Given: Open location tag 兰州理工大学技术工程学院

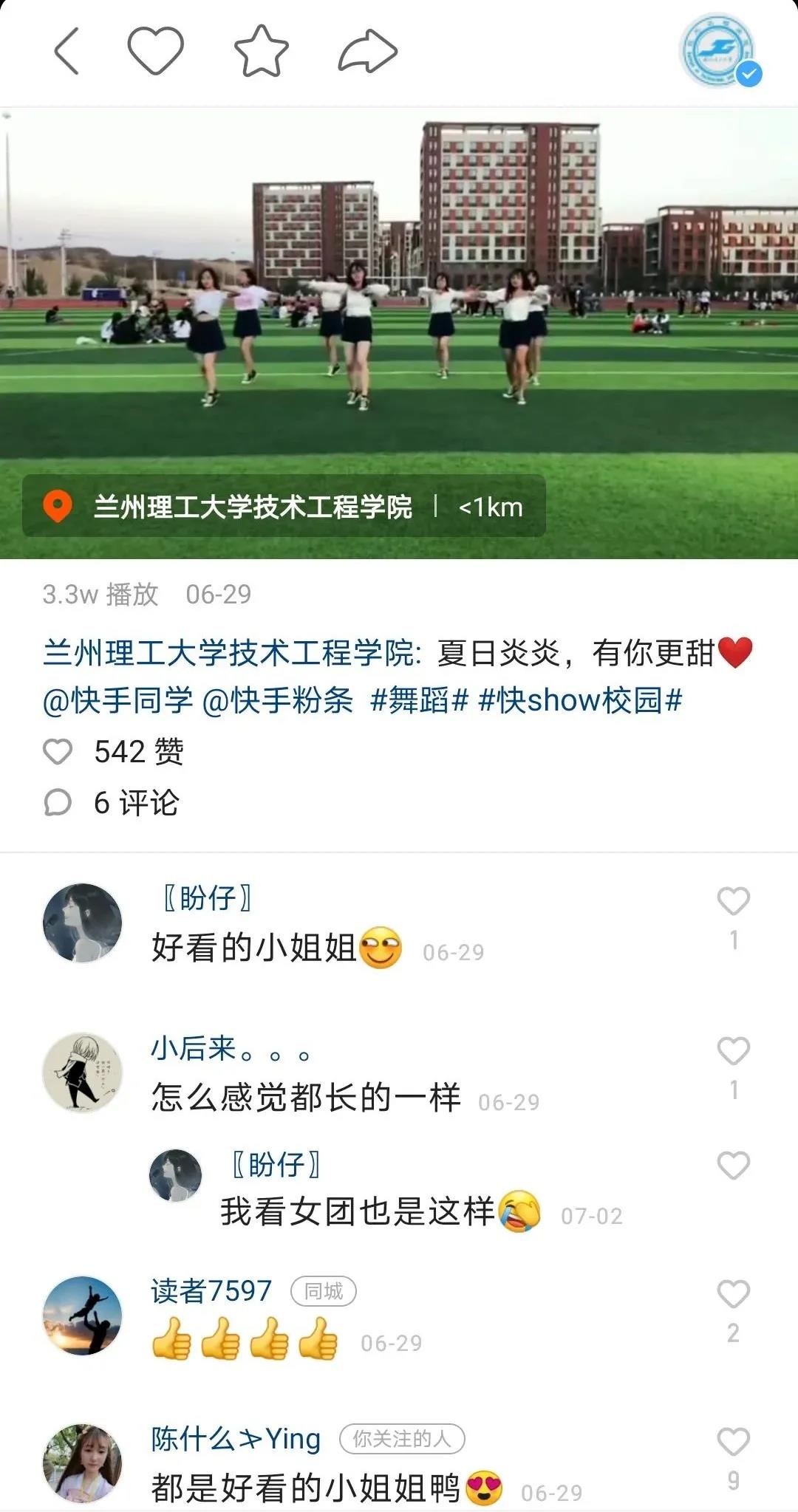Looking at the screenshot, I should [253, 507].
